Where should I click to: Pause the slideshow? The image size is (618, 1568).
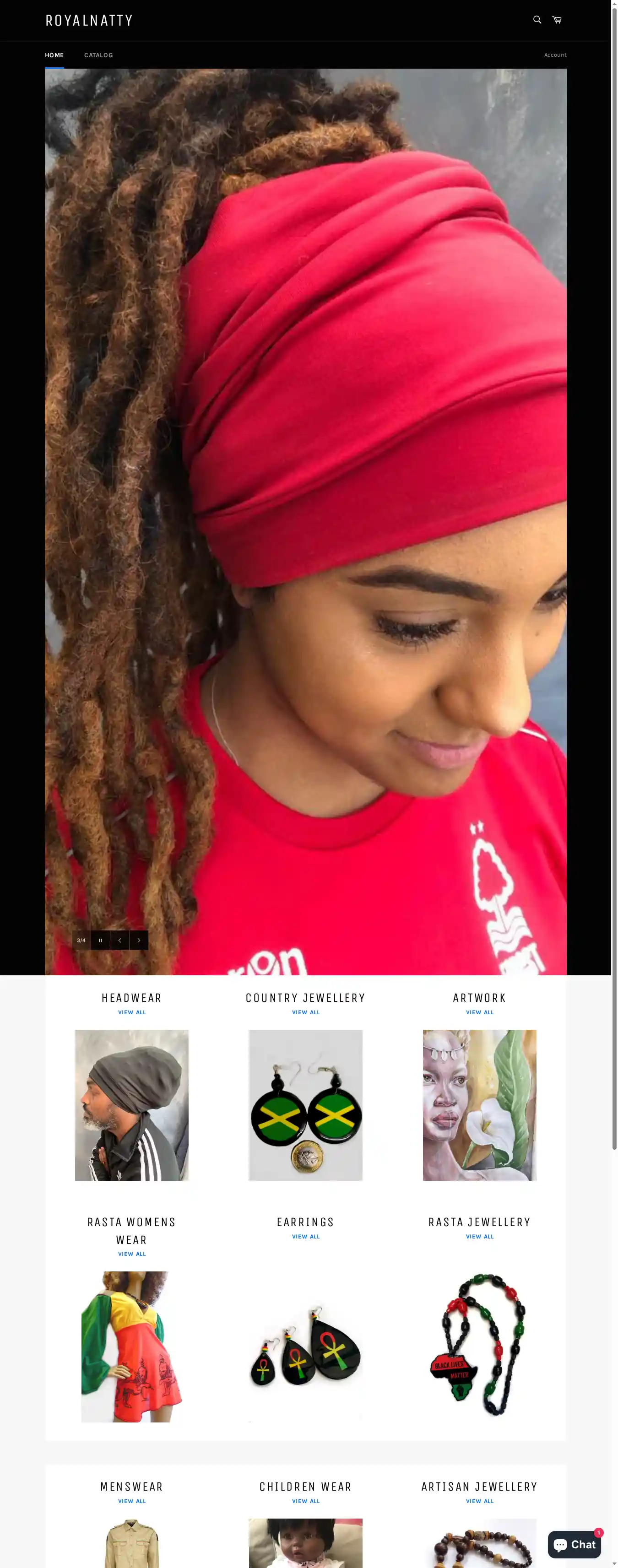pyautogui.click(x=100, y=940)
